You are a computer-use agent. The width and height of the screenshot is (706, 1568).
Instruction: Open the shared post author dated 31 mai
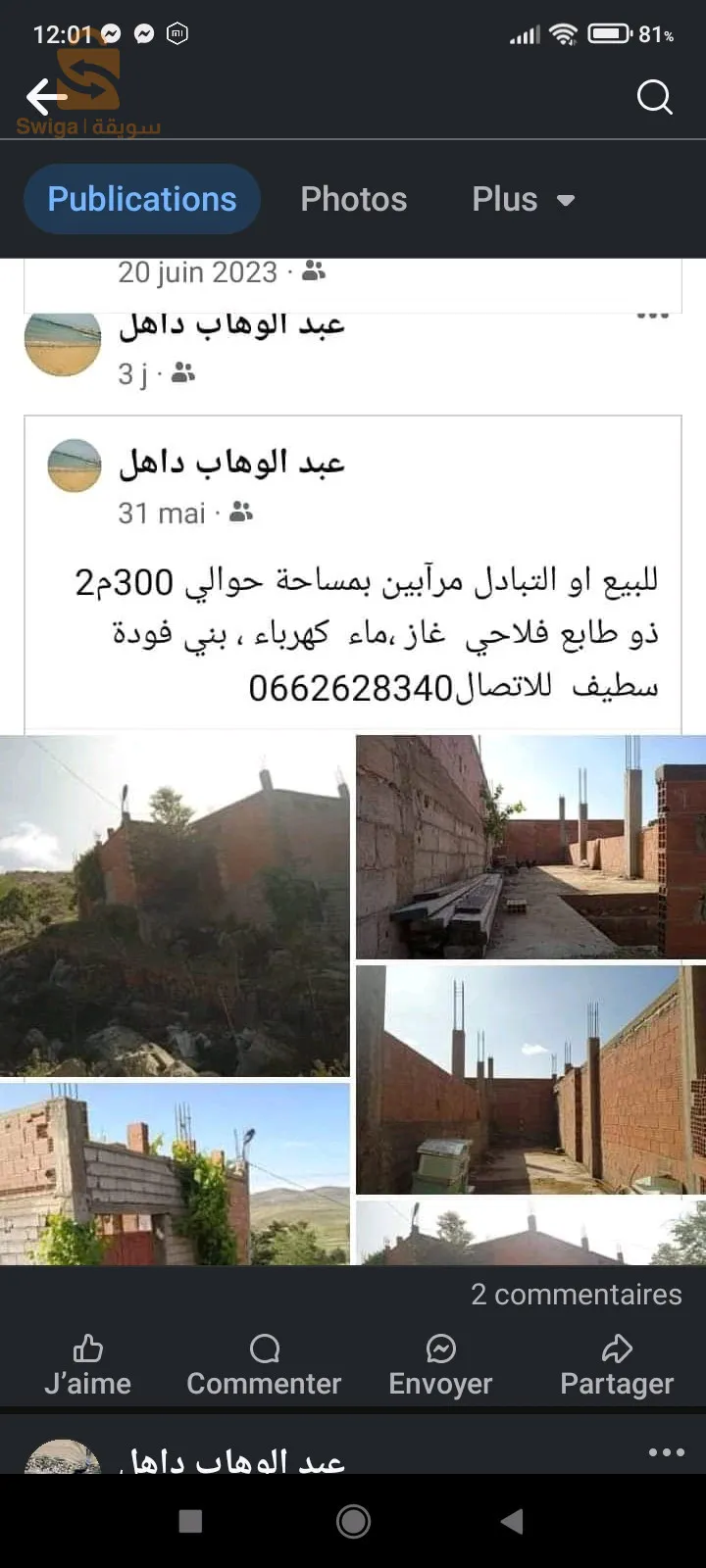[x=231, y=462]
